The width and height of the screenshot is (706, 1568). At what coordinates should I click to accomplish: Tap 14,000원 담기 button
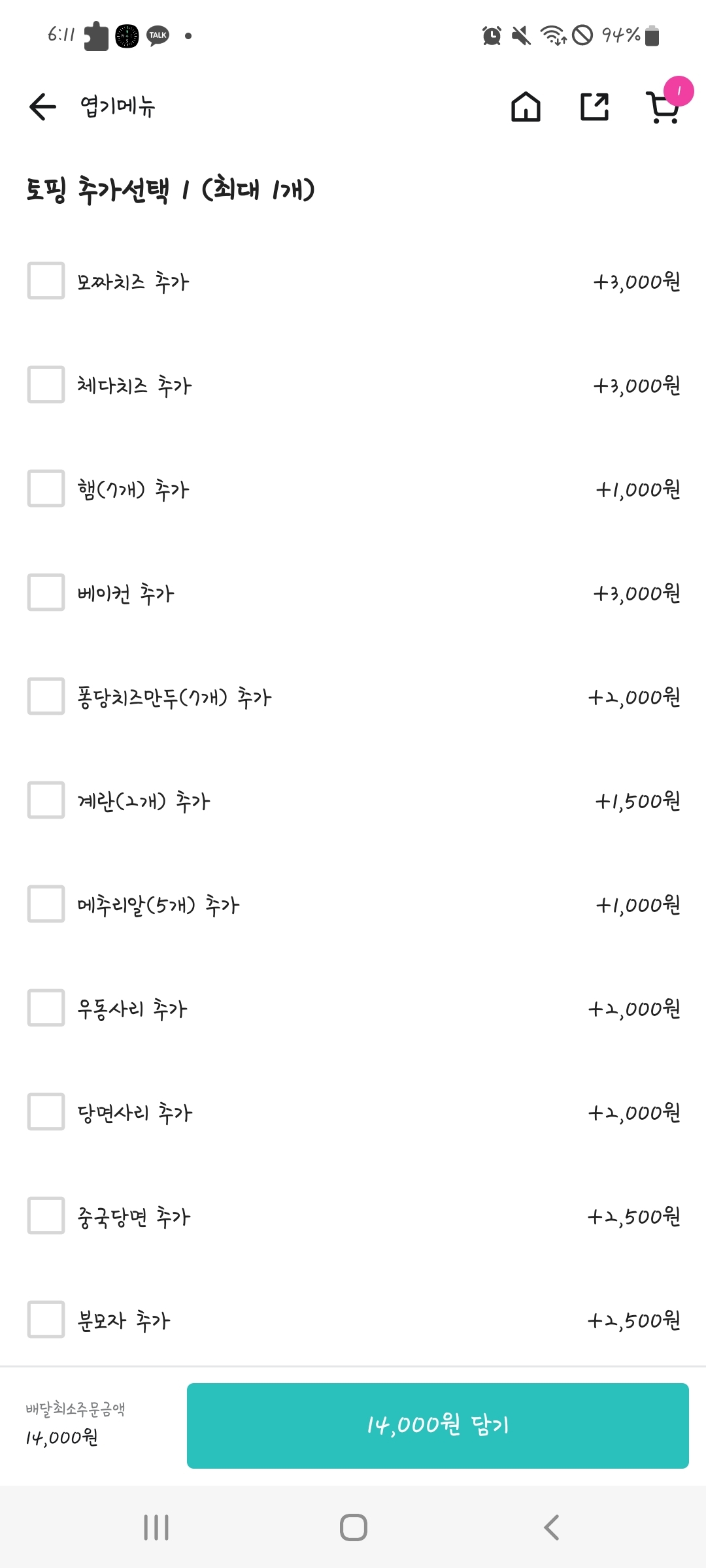pos(437,1426)
